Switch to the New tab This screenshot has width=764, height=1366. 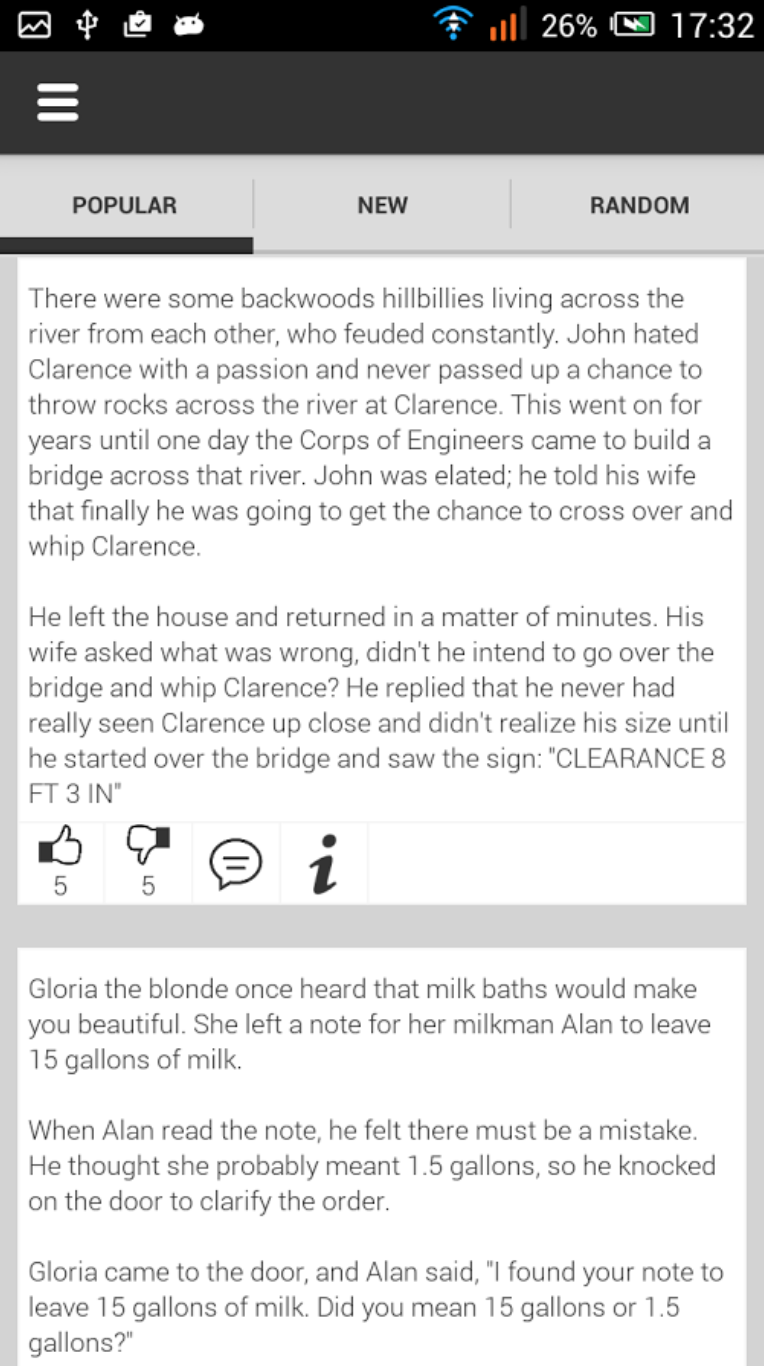click(382, 205)
